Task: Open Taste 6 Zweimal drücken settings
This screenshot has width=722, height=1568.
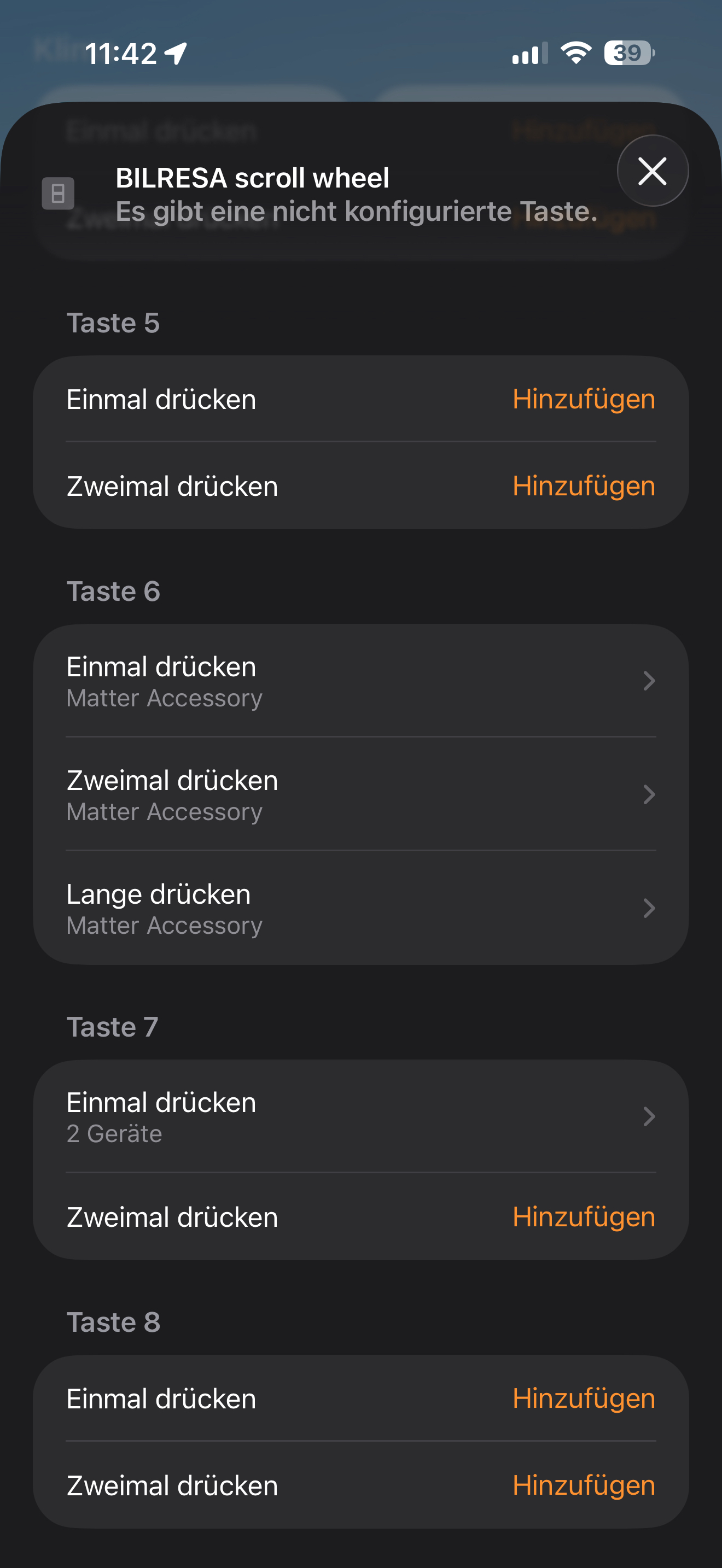Action: 360,794
